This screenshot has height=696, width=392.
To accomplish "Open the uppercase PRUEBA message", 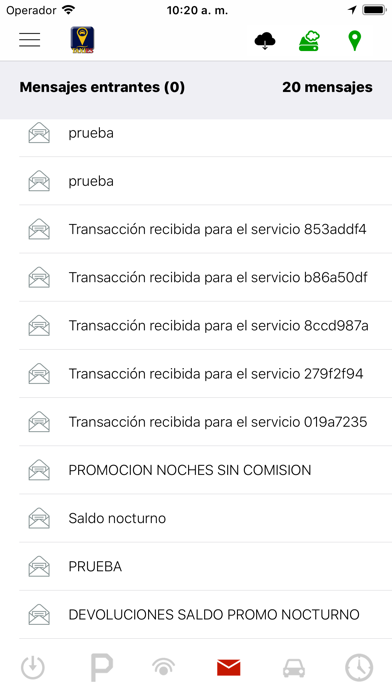I will click(x=205, y=566).
